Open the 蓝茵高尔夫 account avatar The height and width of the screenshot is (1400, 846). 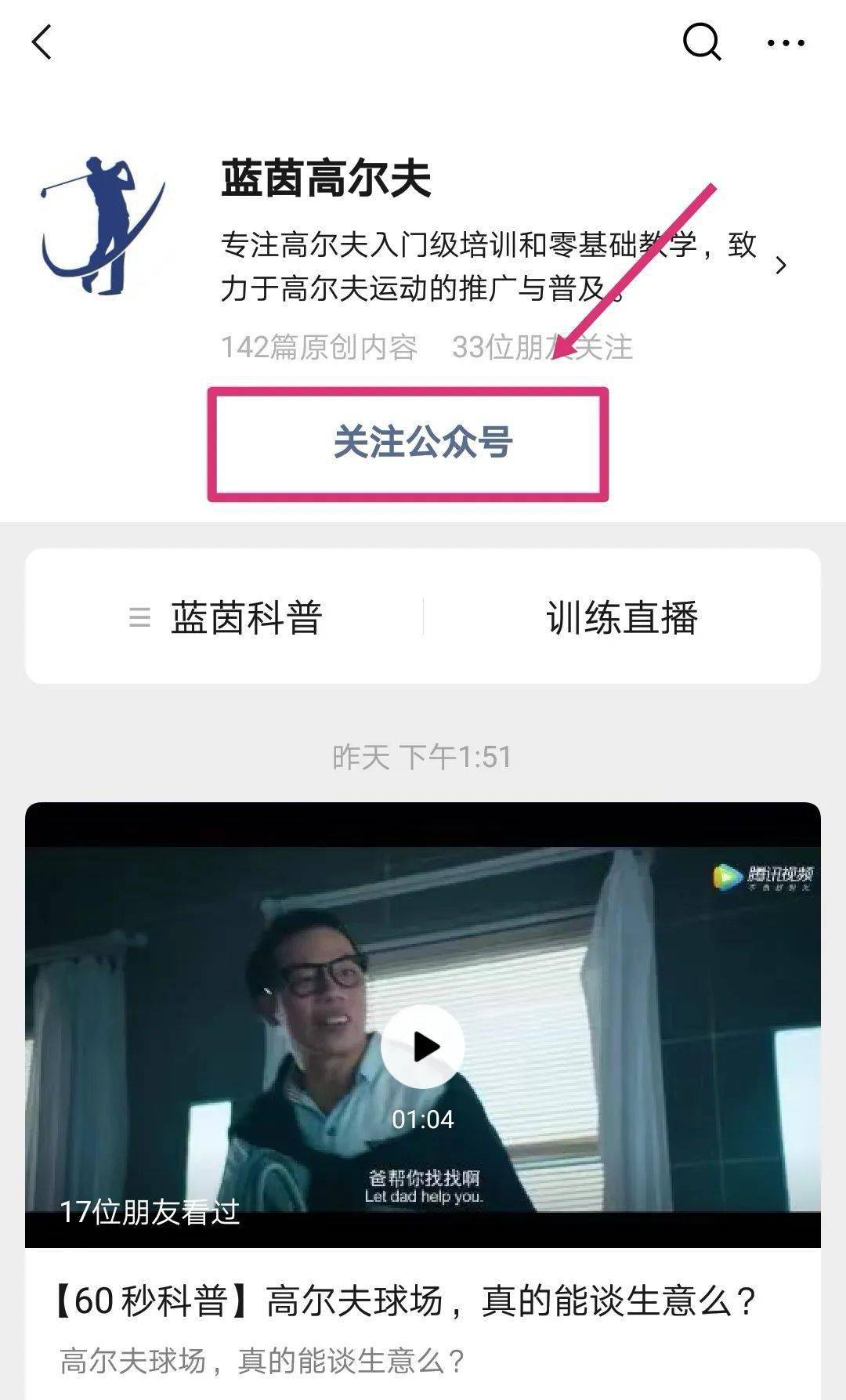[103, 226]
